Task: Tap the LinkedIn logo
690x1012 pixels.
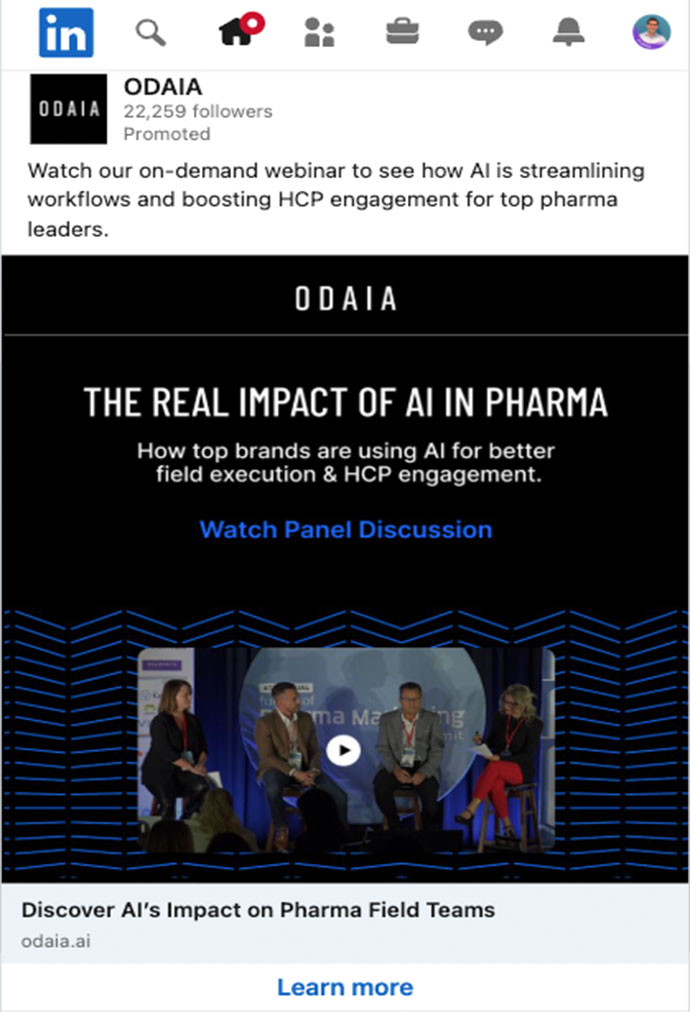Action: pyautogui.click(x=66, y=32)
